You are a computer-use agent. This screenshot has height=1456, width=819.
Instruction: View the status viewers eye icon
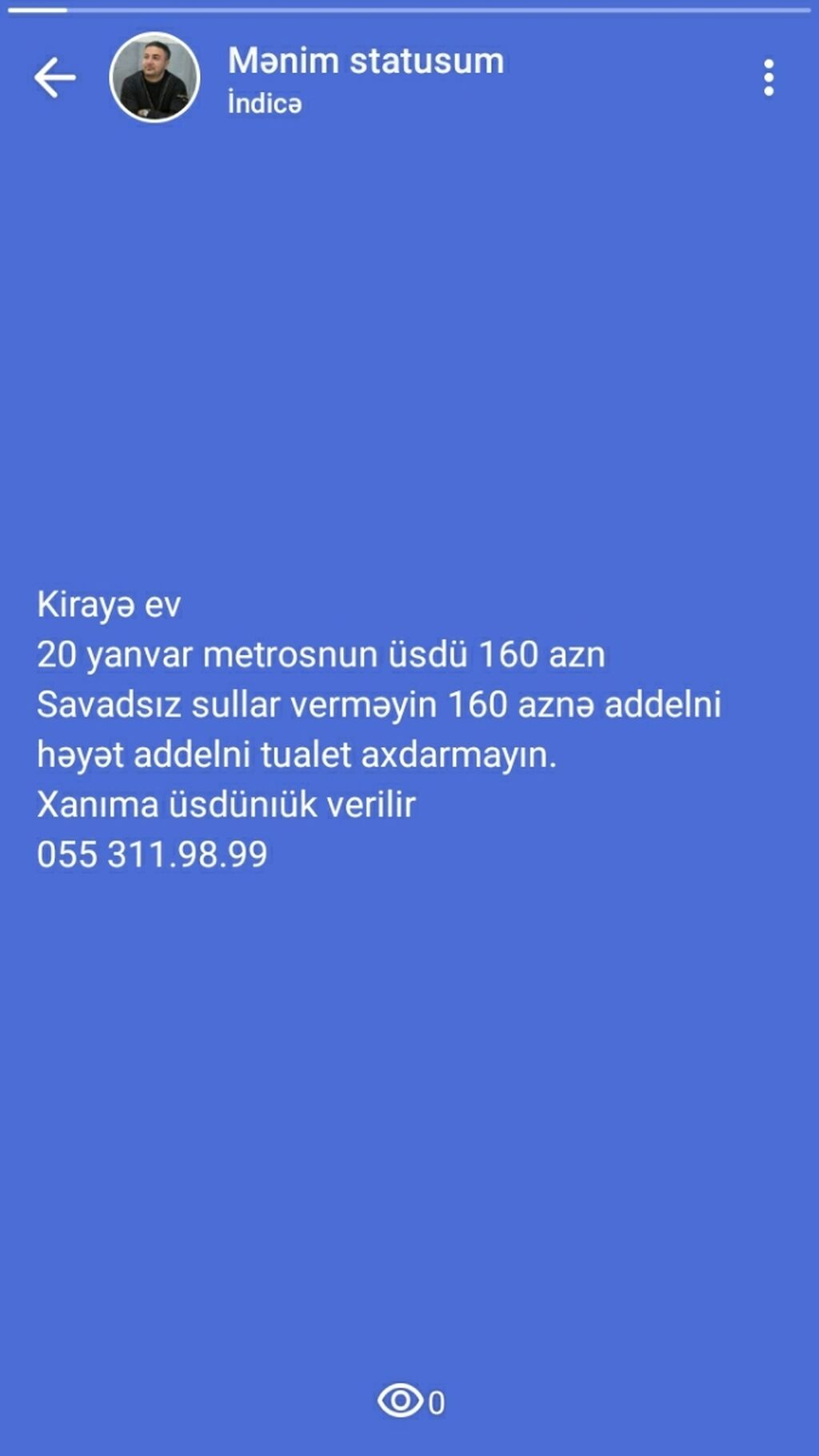pyautogui.click(x=400, y=1401)
